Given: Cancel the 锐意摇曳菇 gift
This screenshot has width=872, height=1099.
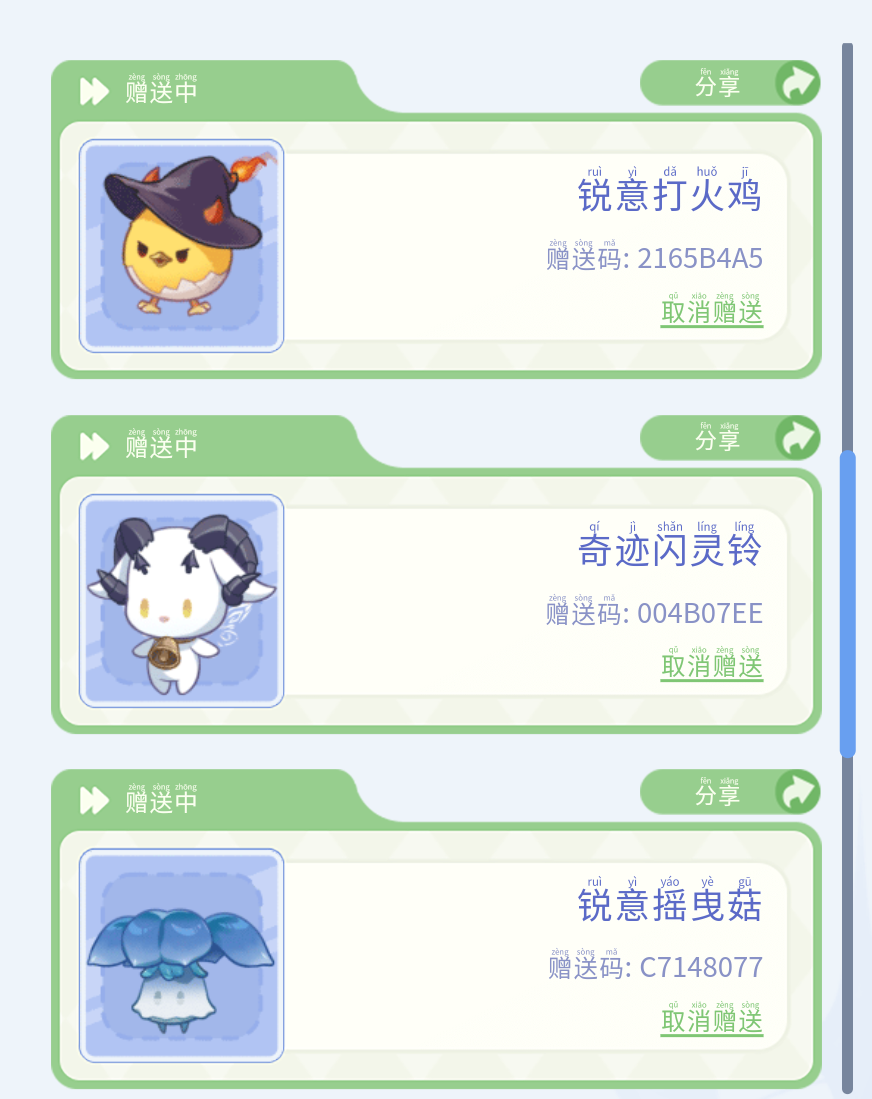Looking at the screenshot, I should pyautogui.click(x=712, y=1021).
